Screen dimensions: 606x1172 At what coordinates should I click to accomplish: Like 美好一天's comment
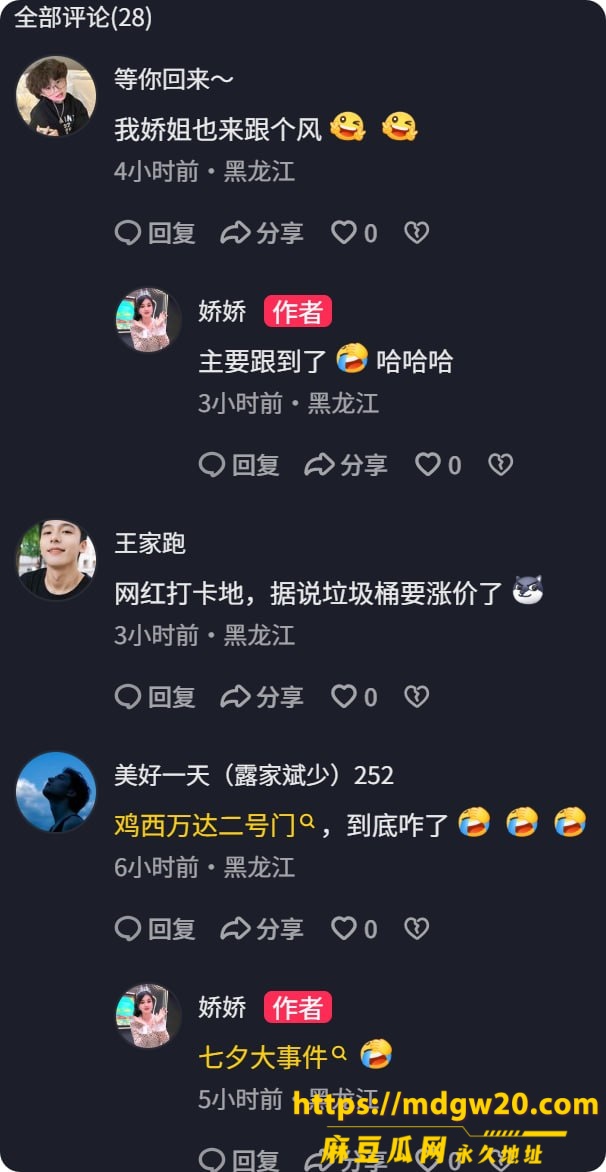[354, 928]
